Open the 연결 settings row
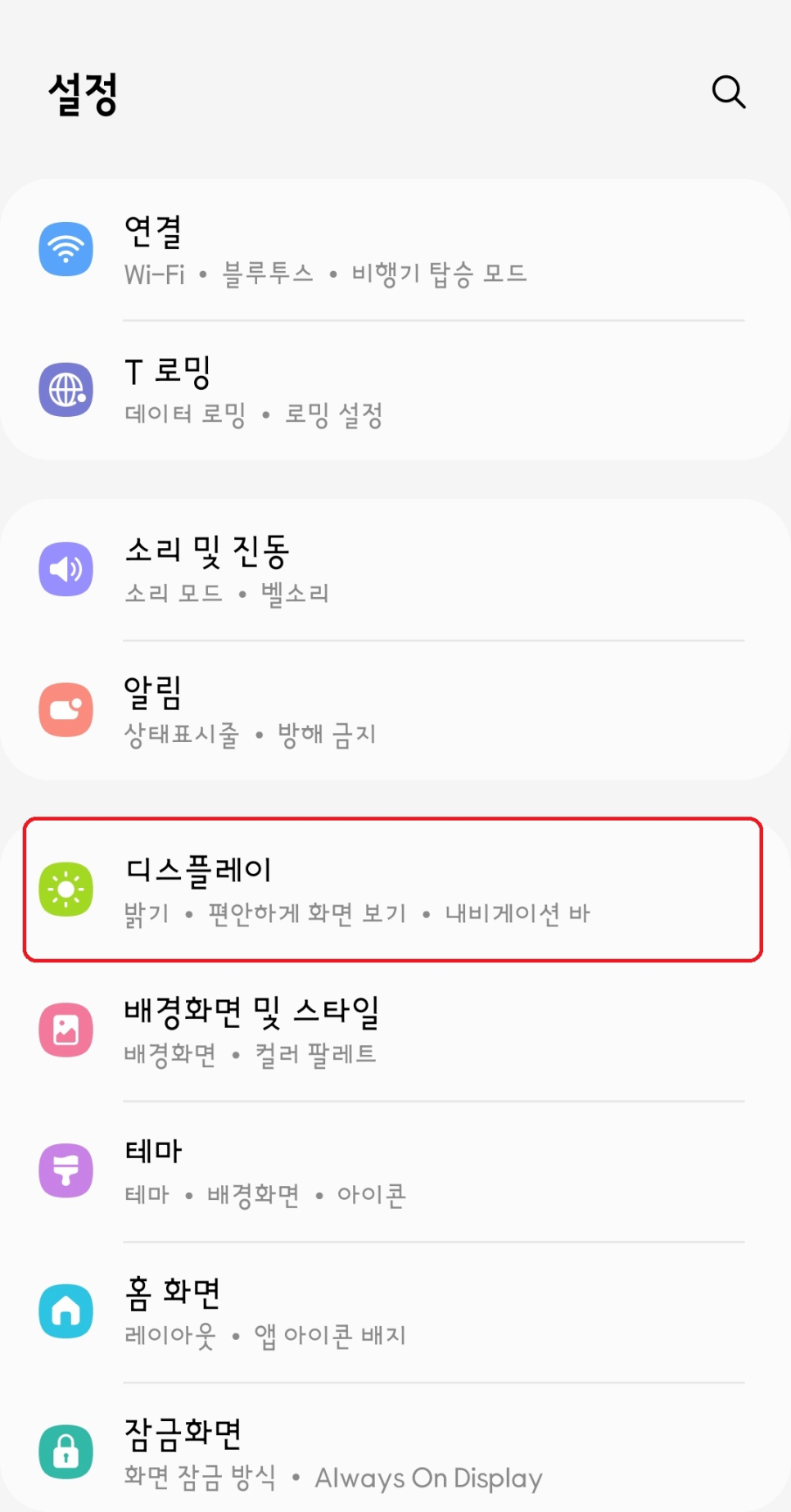 (395, 250)
